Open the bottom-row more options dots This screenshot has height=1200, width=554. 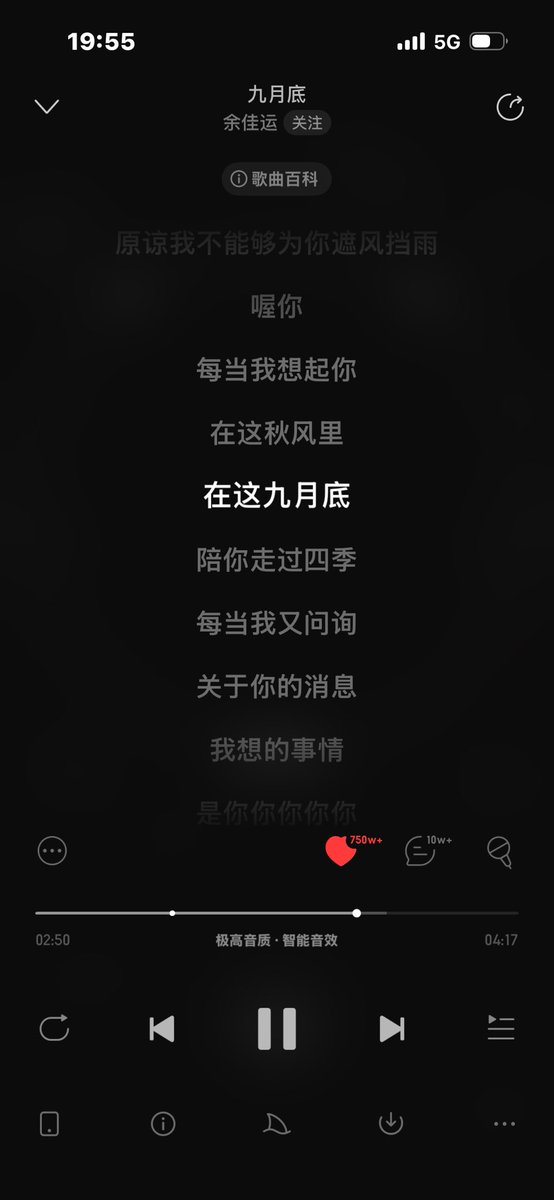click(504, 1124)
